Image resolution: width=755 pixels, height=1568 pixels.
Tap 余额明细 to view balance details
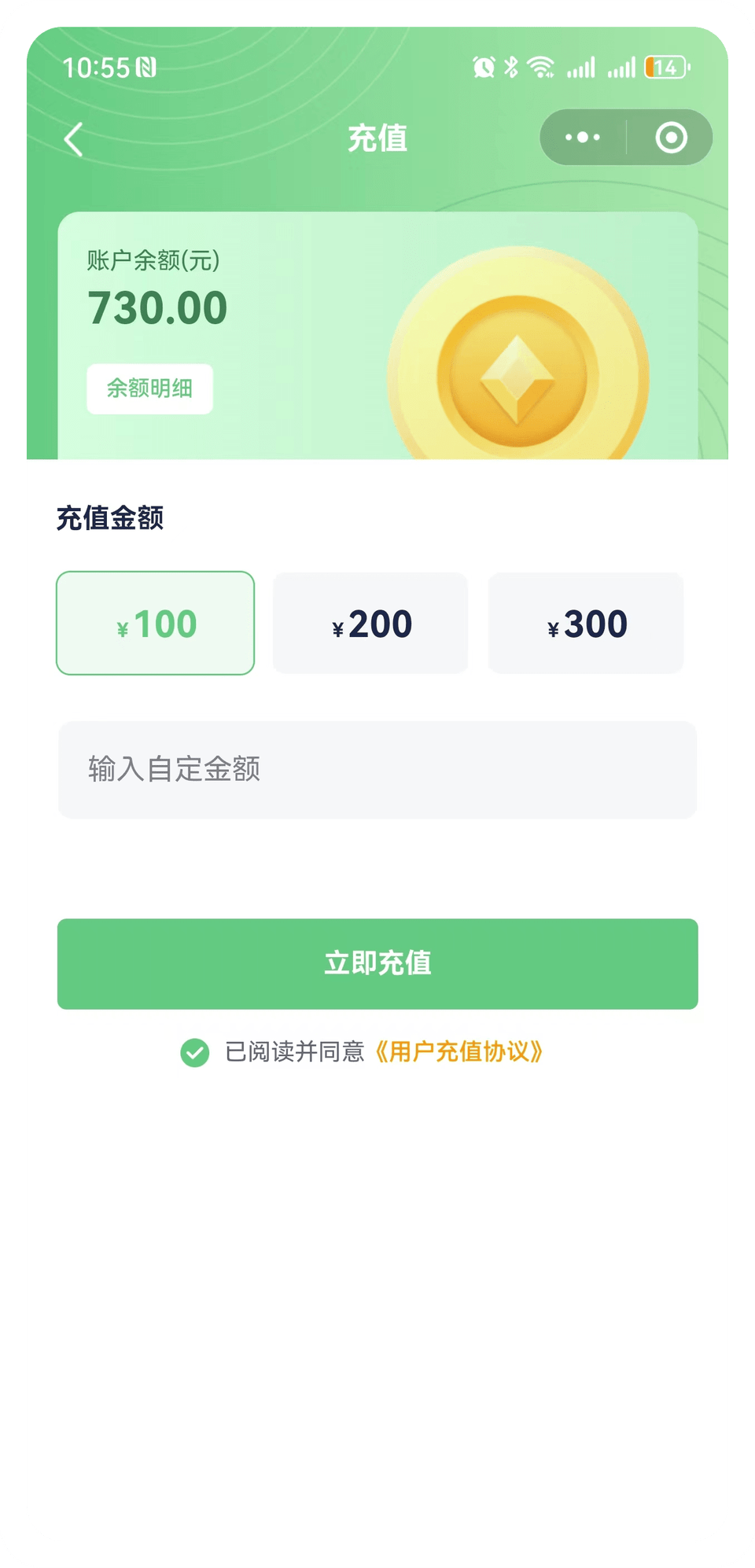pos(149,388)
